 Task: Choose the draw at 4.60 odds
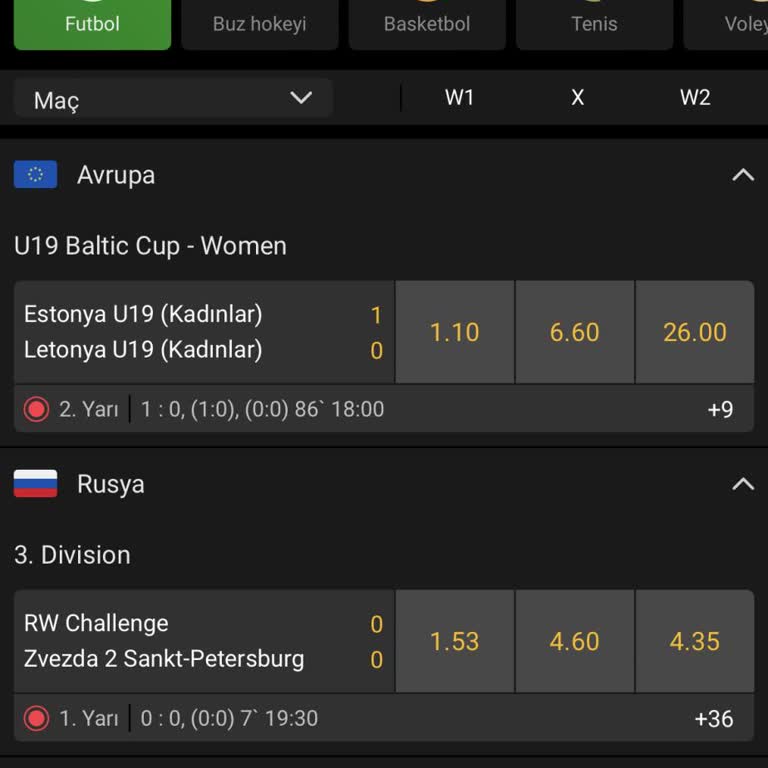pyautogui.click(x=575, y=641)
